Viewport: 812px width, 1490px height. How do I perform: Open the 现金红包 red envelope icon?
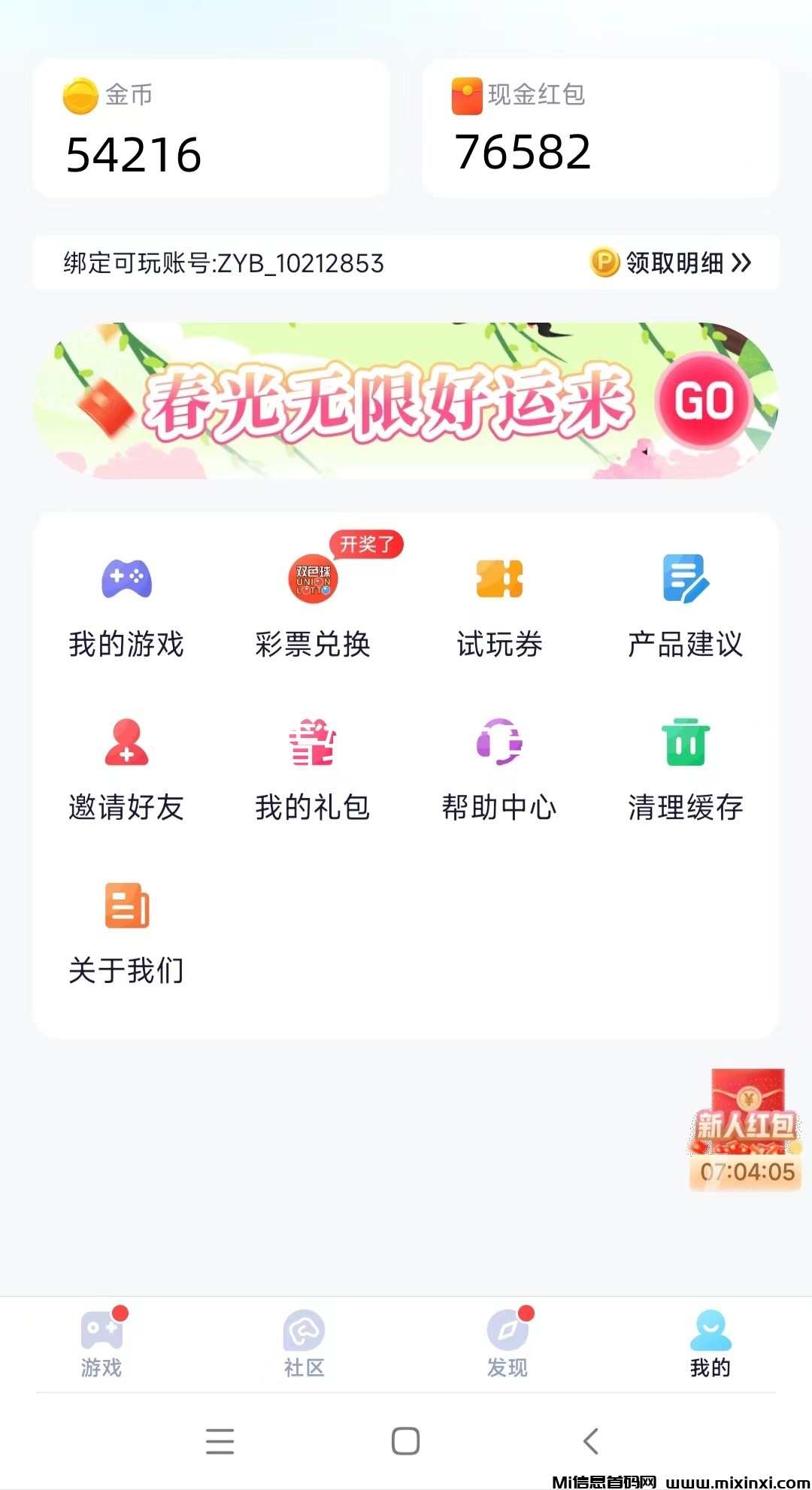466,96
